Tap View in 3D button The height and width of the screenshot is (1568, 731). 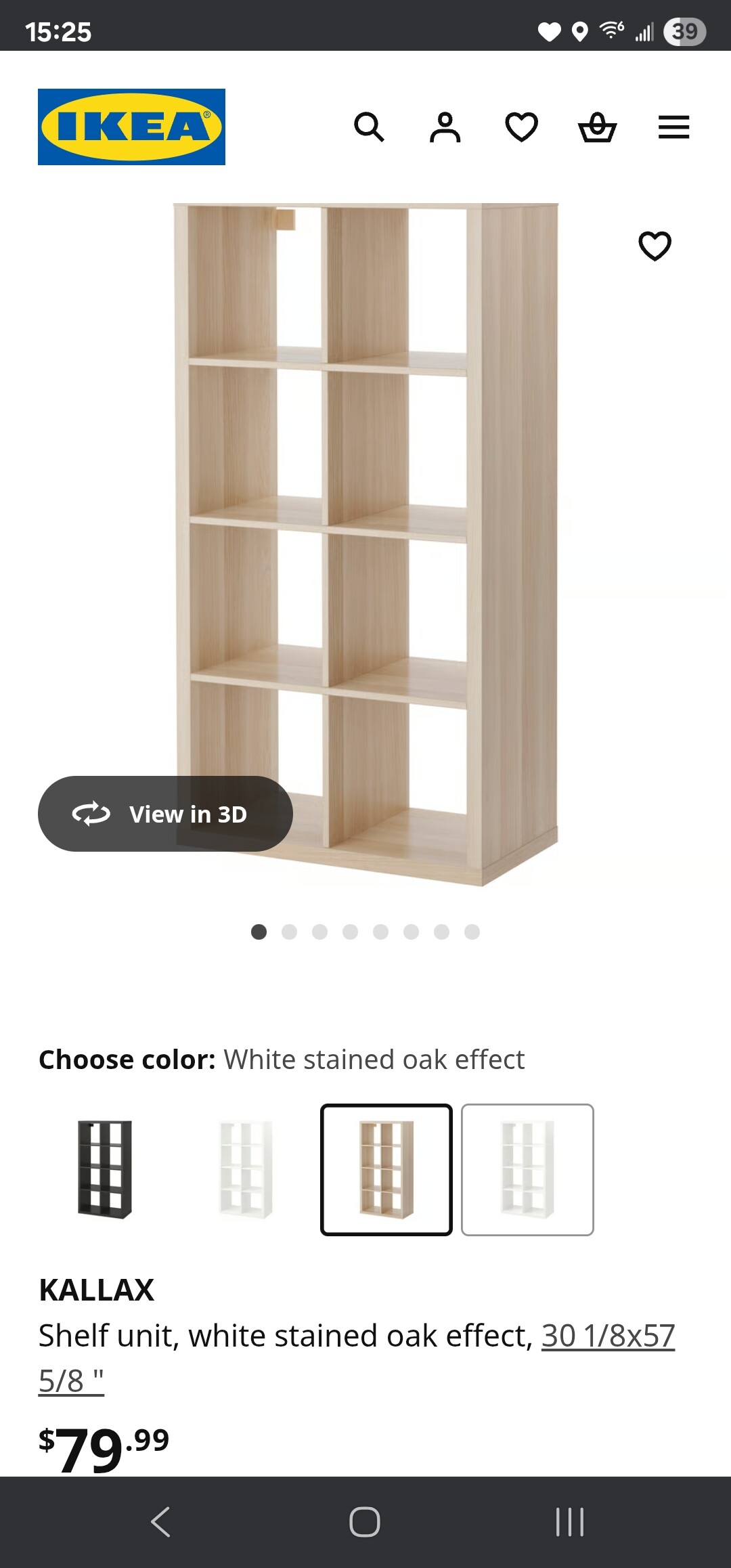pyautogui.click(x=165, y=814)
